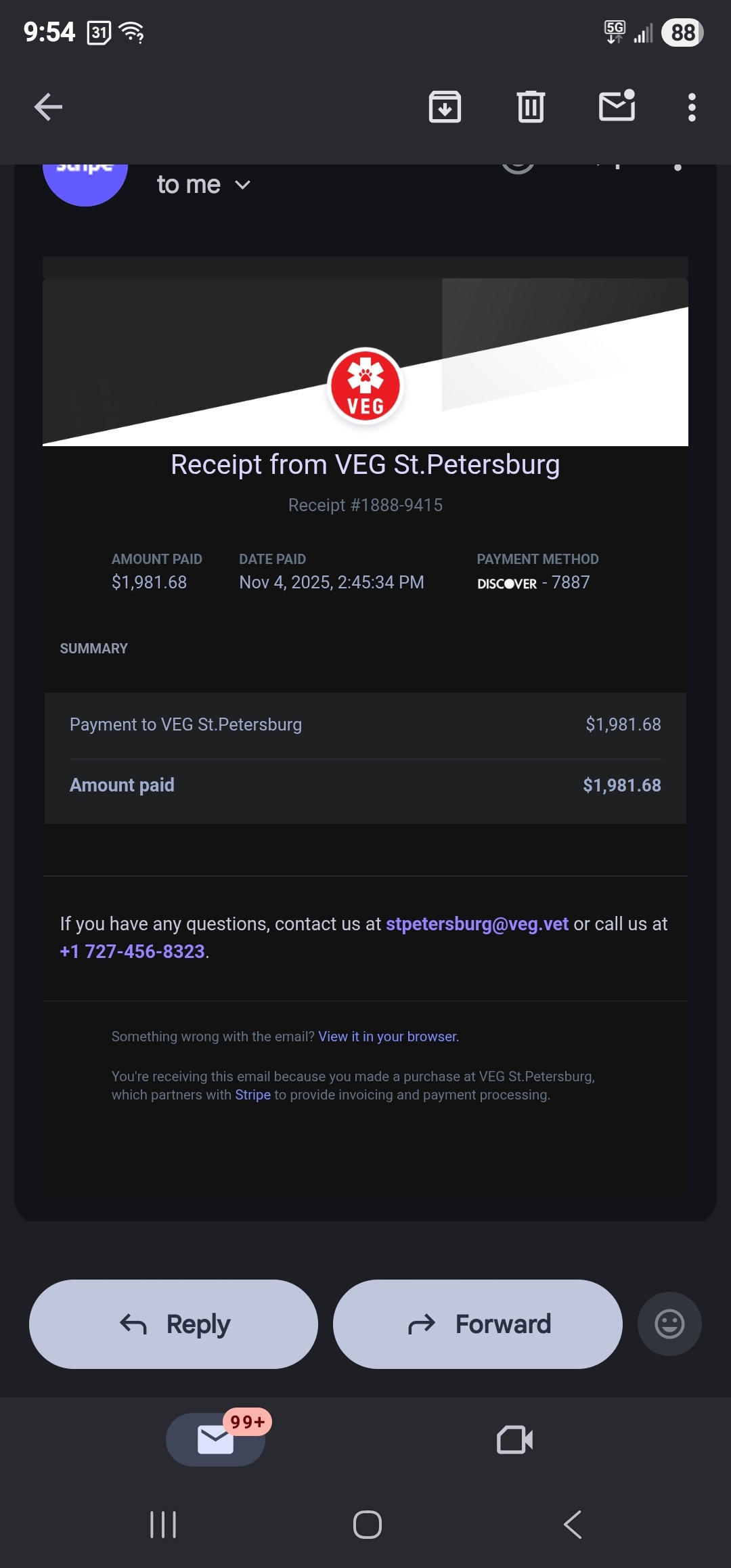
Task: Delete this email
Action: click(x=531, y=107)
